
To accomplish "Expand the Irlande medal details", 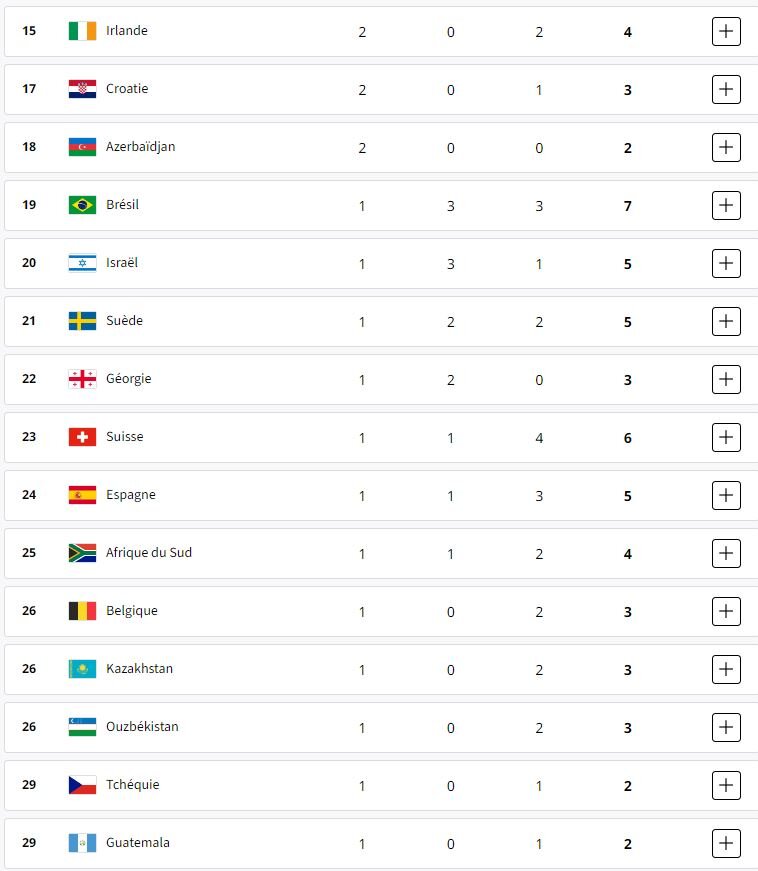I will [x=726, y=32].
